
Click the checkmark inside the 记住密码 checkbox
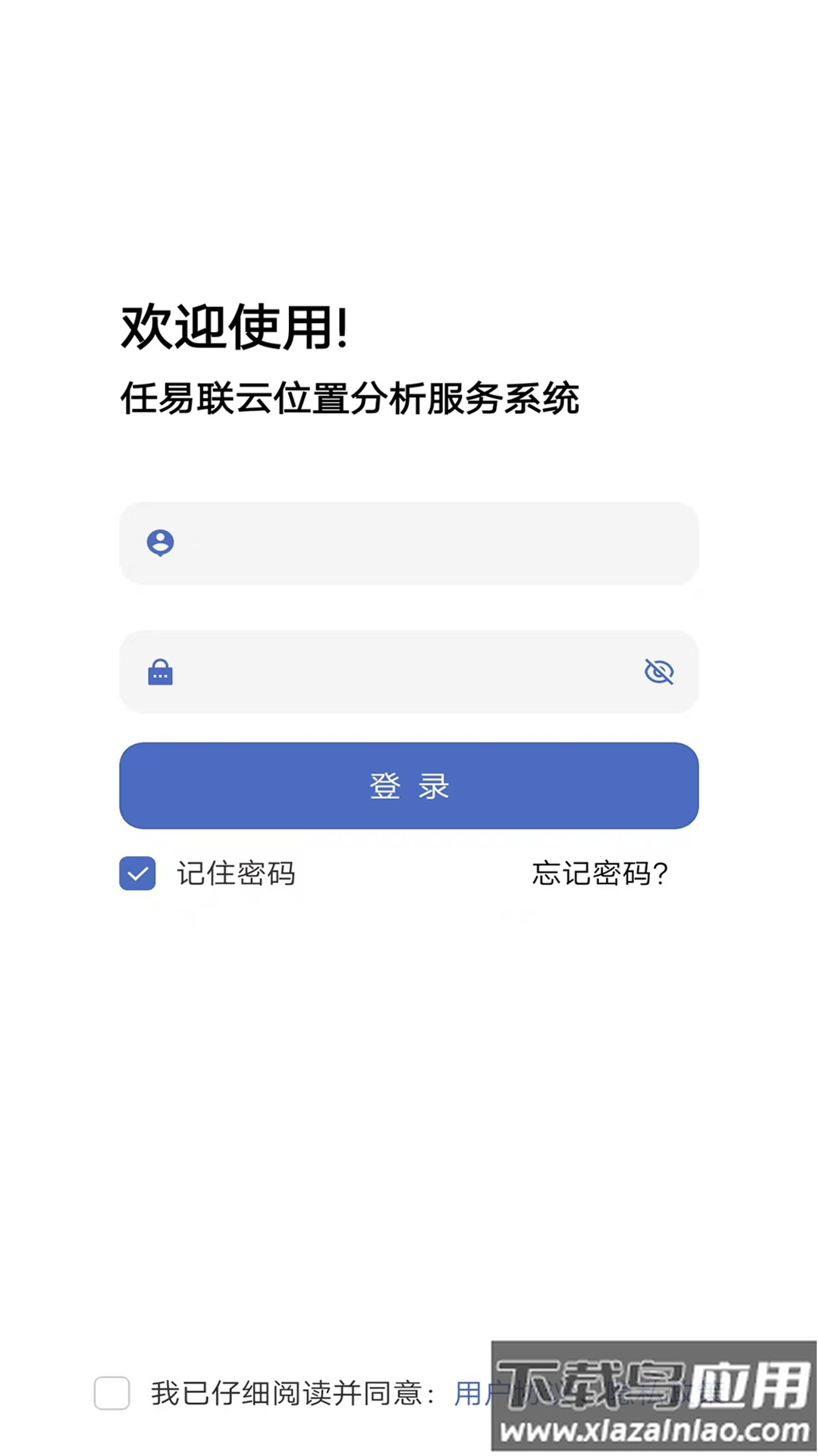pos(136,874)
